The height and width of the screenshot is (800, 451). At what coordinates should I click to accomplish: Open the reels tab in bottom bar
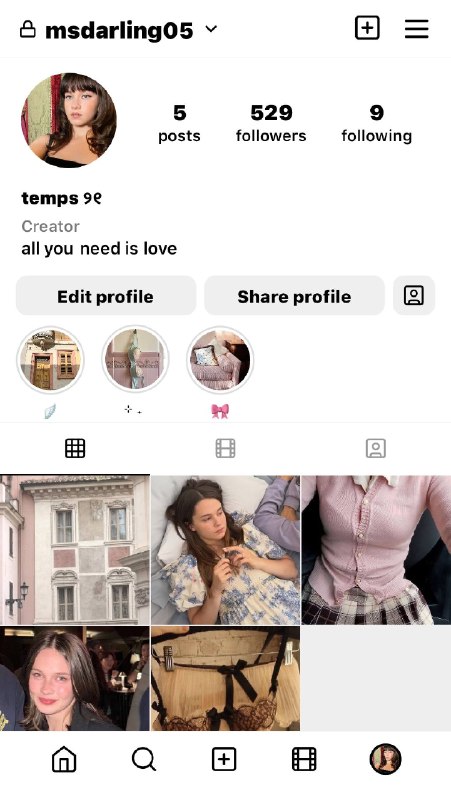(x=304, y=759)
